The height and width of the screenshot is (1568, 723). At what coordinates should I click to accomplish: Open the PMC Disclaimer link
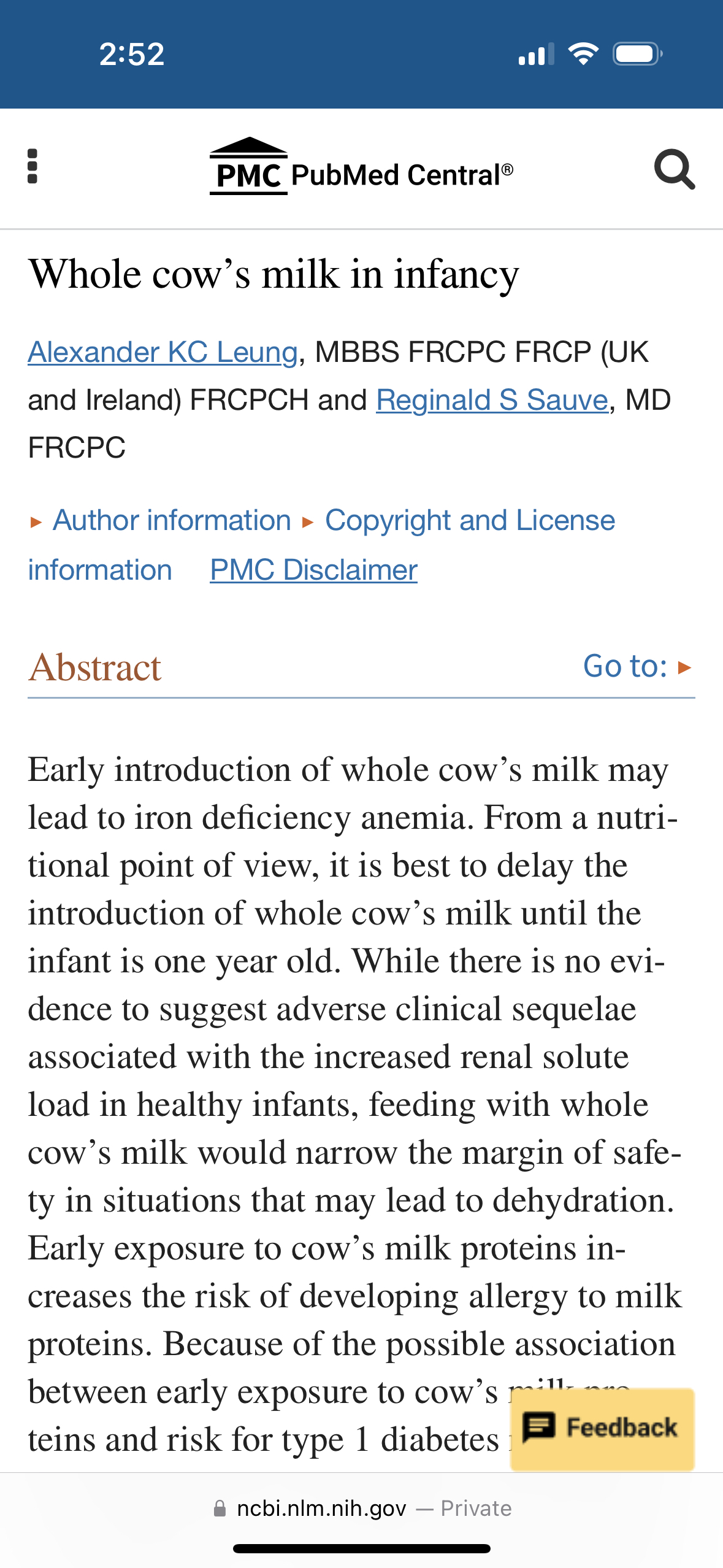coord(313,570)
